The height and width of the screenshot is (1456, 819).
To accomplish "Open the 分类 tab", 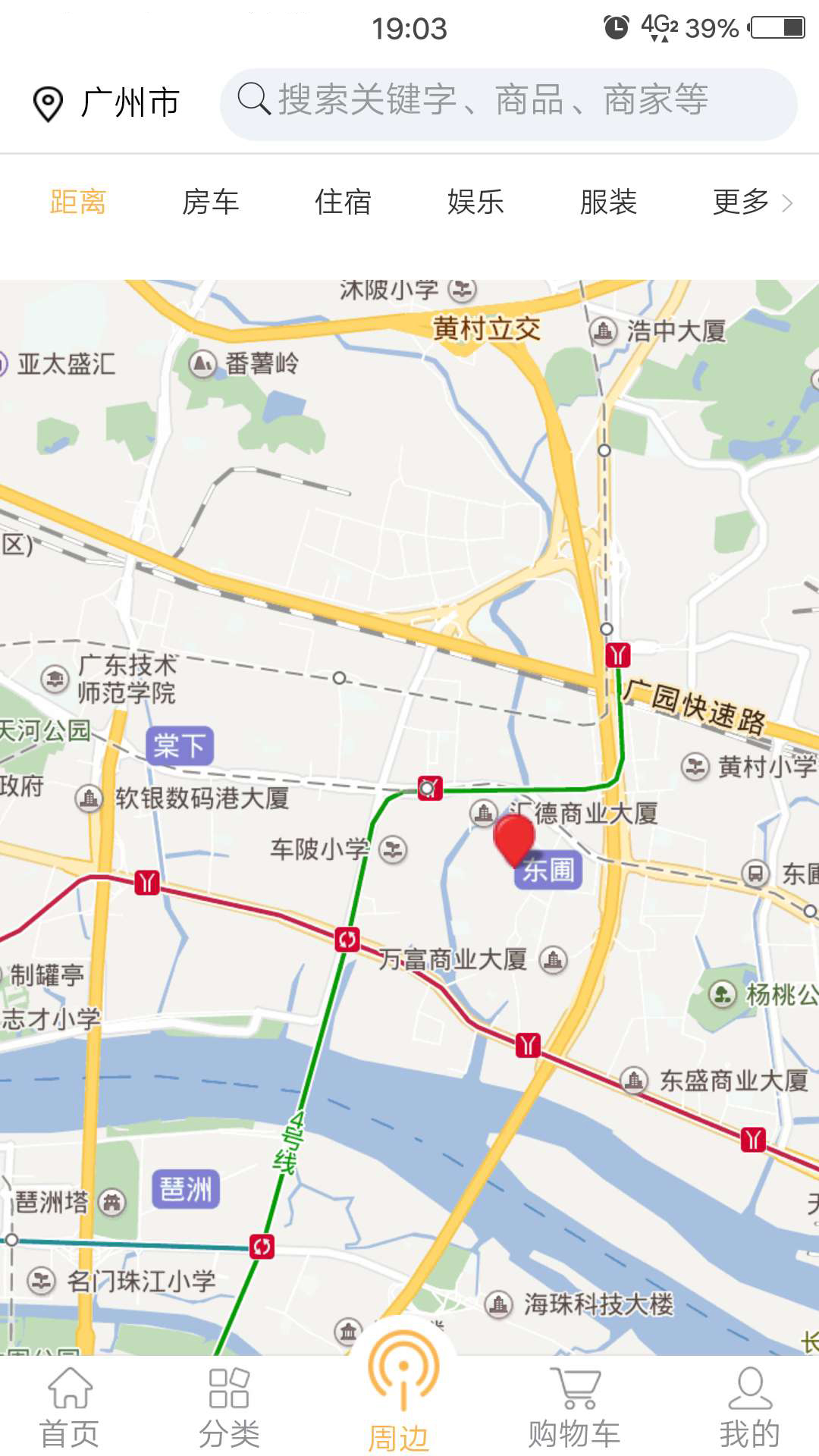I will [x=229, y=1407].
